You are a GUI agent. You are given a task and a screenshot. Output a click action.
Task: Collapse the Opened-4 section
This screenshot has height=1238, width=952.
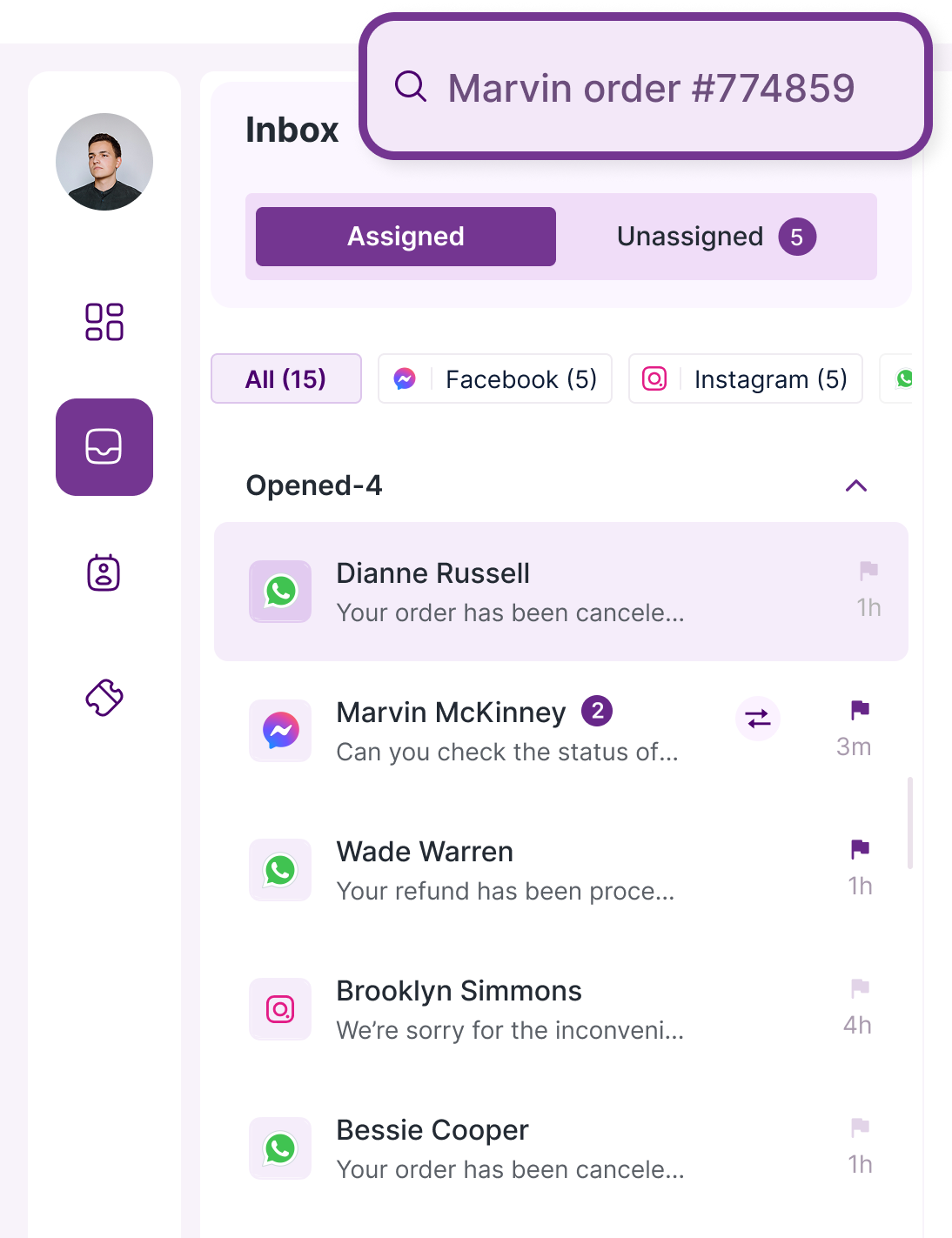(x=856, y=485)
